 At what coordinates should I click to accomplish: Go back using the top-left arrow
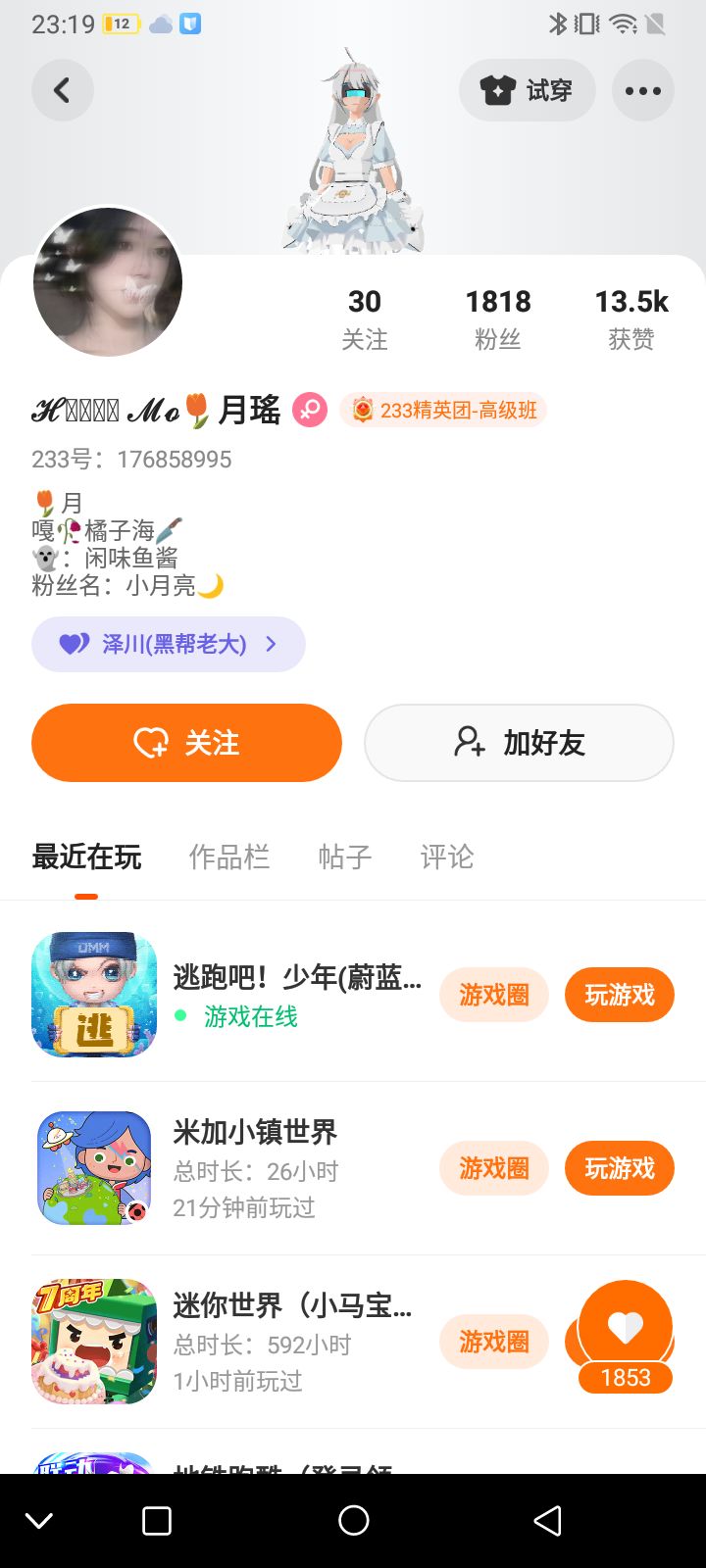[62, 91]
